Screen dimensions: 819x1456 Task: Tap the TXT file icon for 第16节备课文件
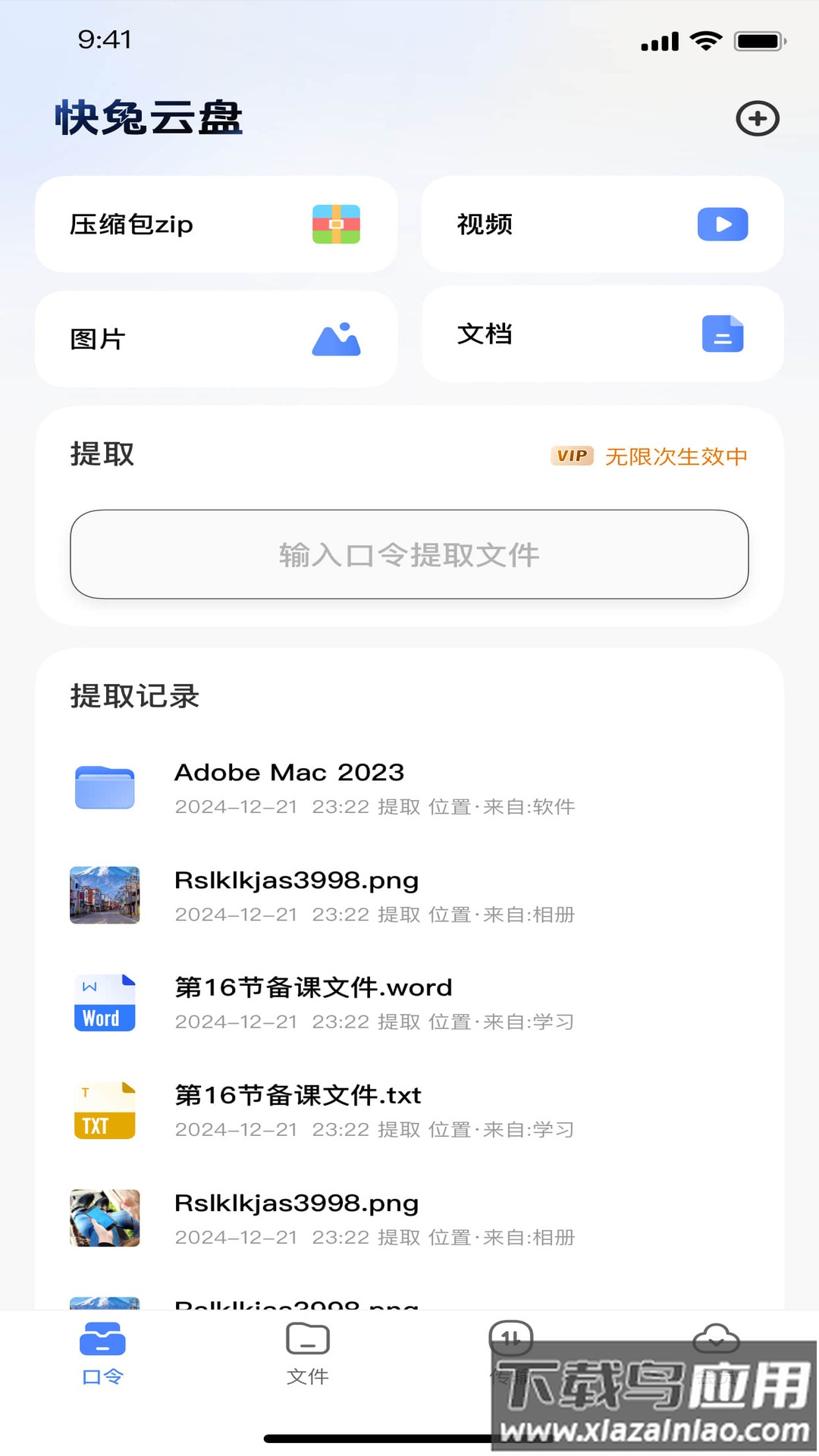click(104, 1109)
